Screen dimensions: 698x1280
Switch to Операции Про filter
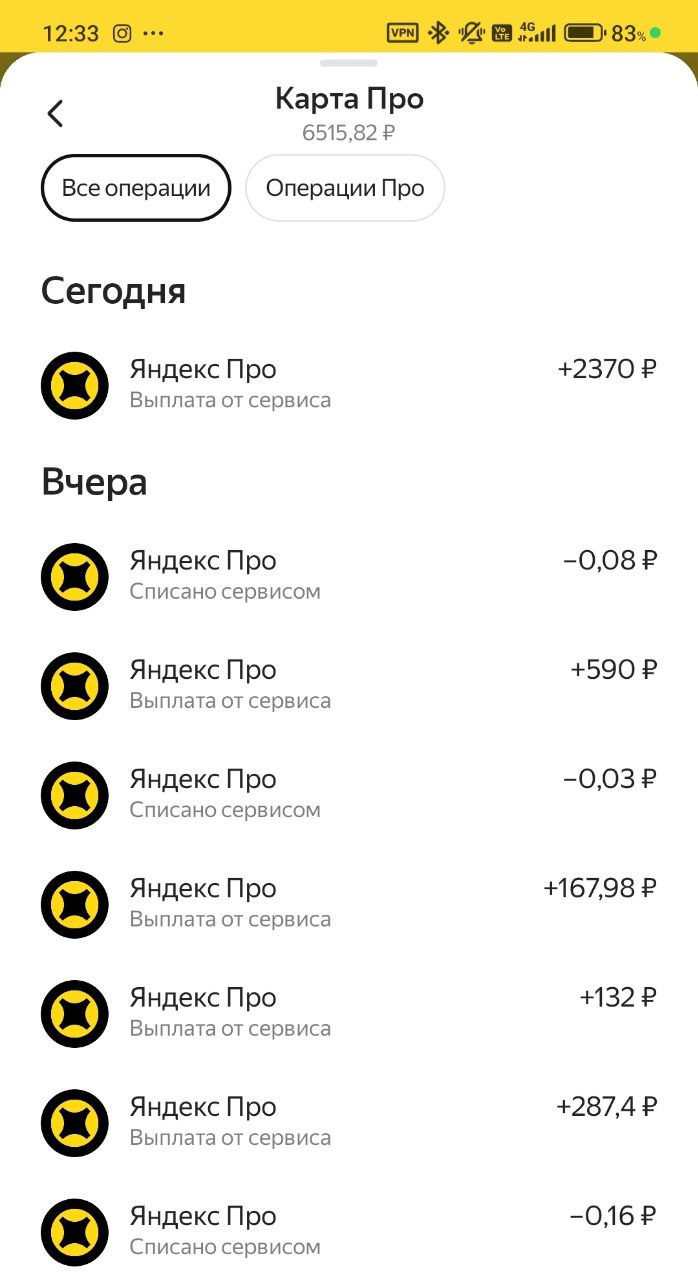click(345, 188)
